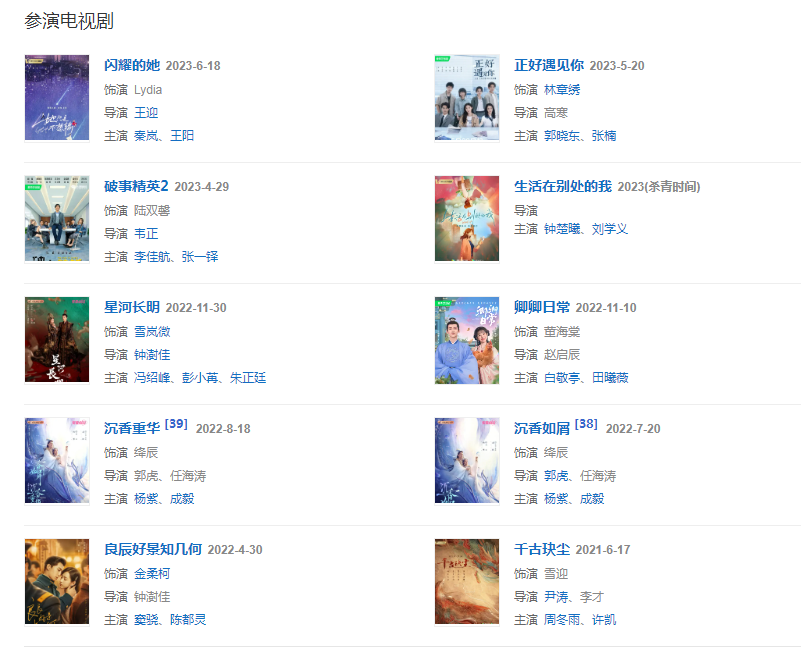Open the 良辰好景知几何 drama link
Image resolution: width=801 pixels, height=647 pixels.
[153, 550]
